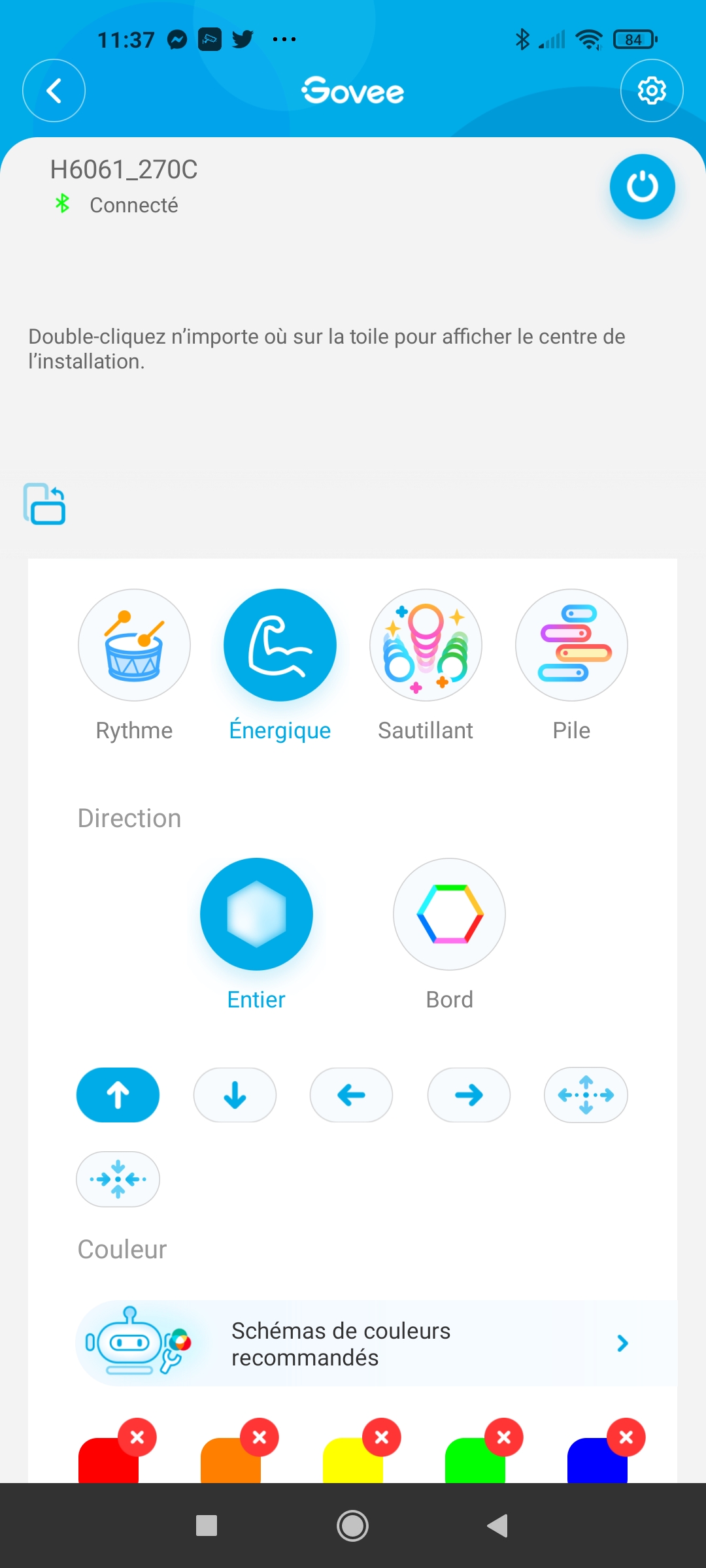The width and height of the screenshot is (706, 1568).
Task: Set direction to the down arrow
Action: pyautogui.click(x=235, y=1095)
